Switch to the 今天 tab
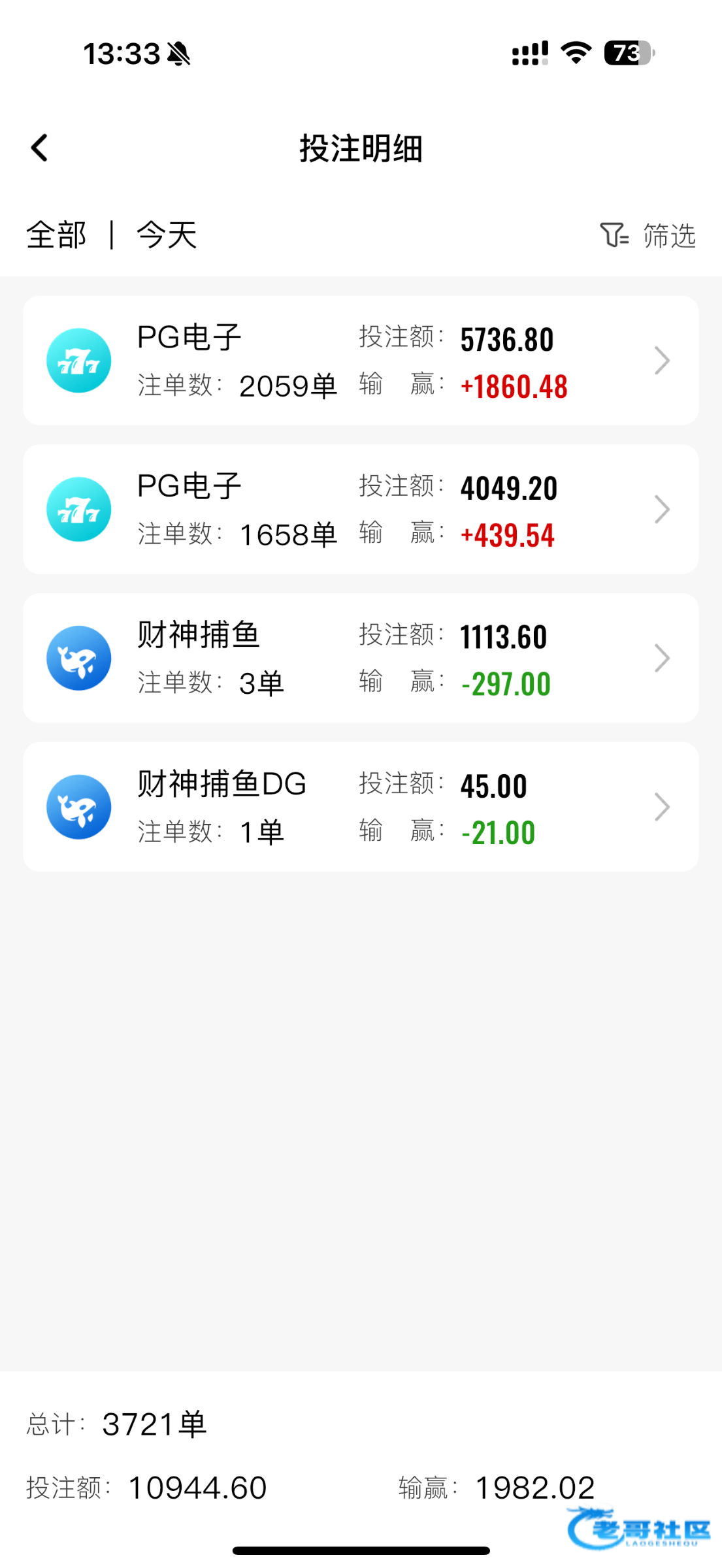The width and height of the screenshot is (722, 1568). click(167, 235)
